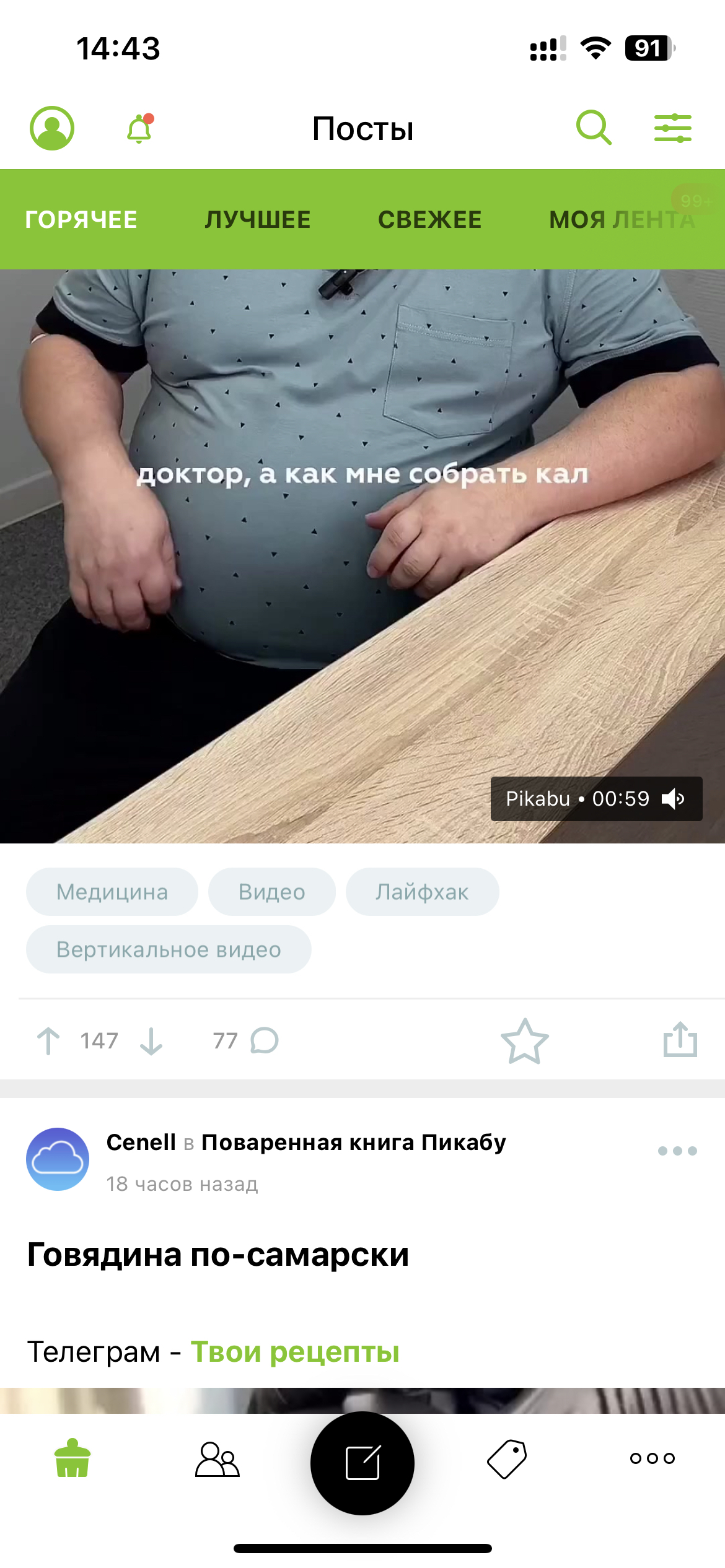The image size is (725, 1568).
Task: Switch to the Лучшее tab
Action: (x=258, y=220)
